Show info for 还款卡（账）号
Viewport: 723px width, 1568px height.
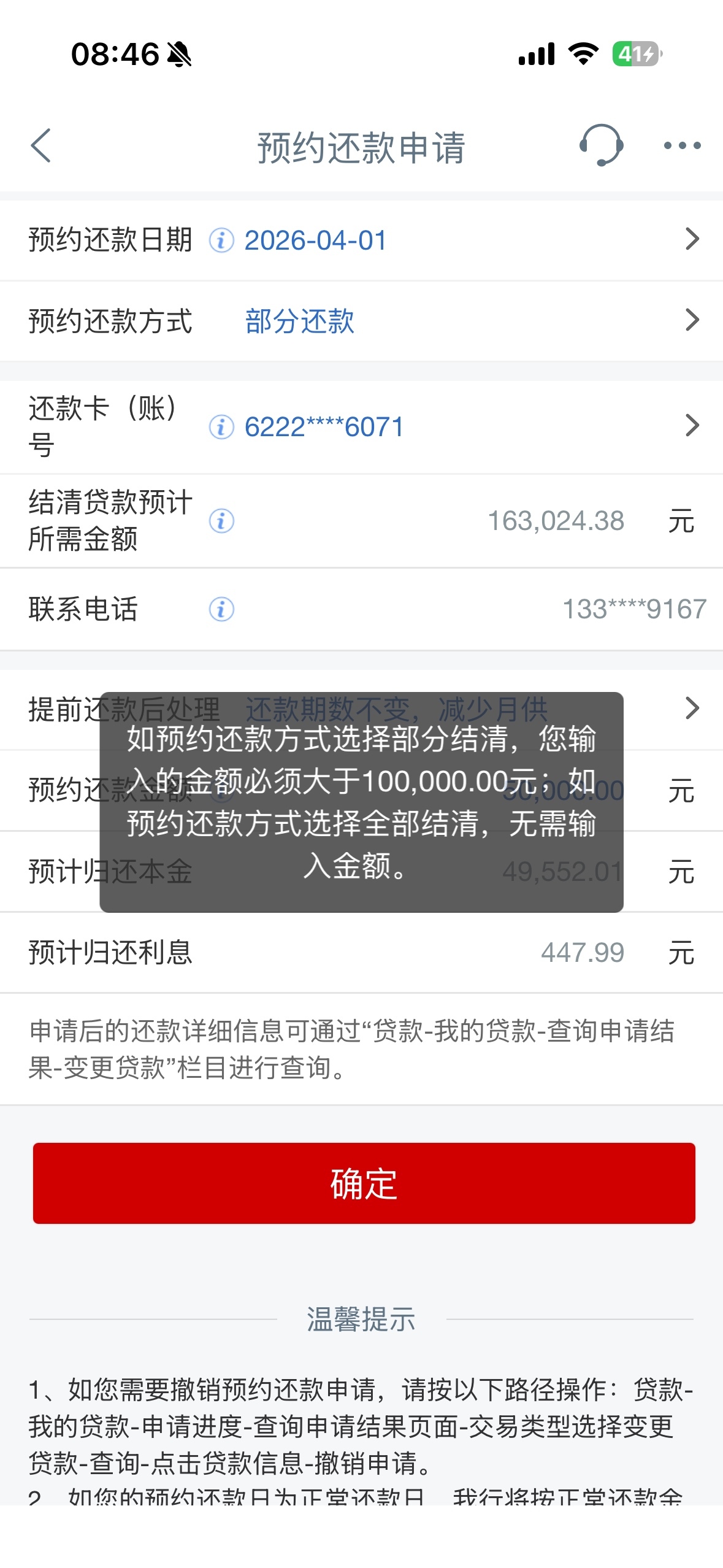221,427
